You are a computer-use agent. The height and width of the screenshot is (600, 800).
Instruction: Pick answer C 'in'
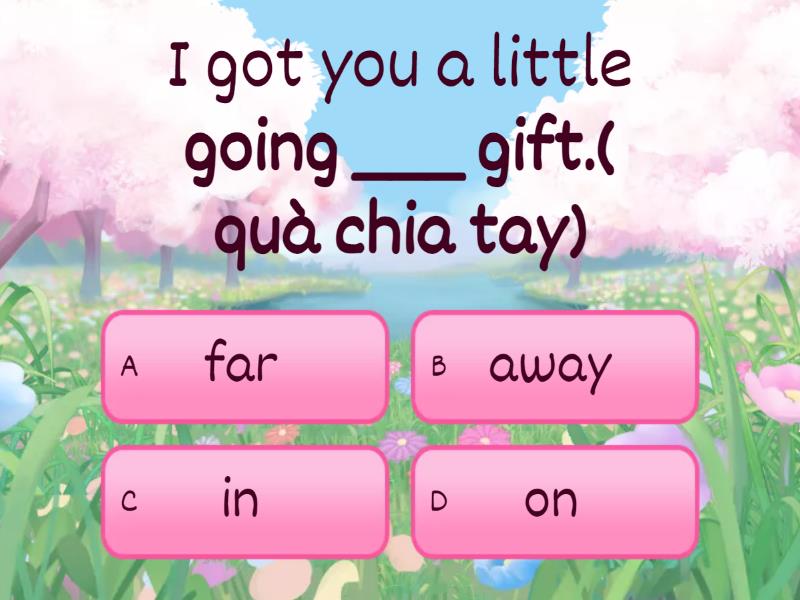[x=244, y=502]
